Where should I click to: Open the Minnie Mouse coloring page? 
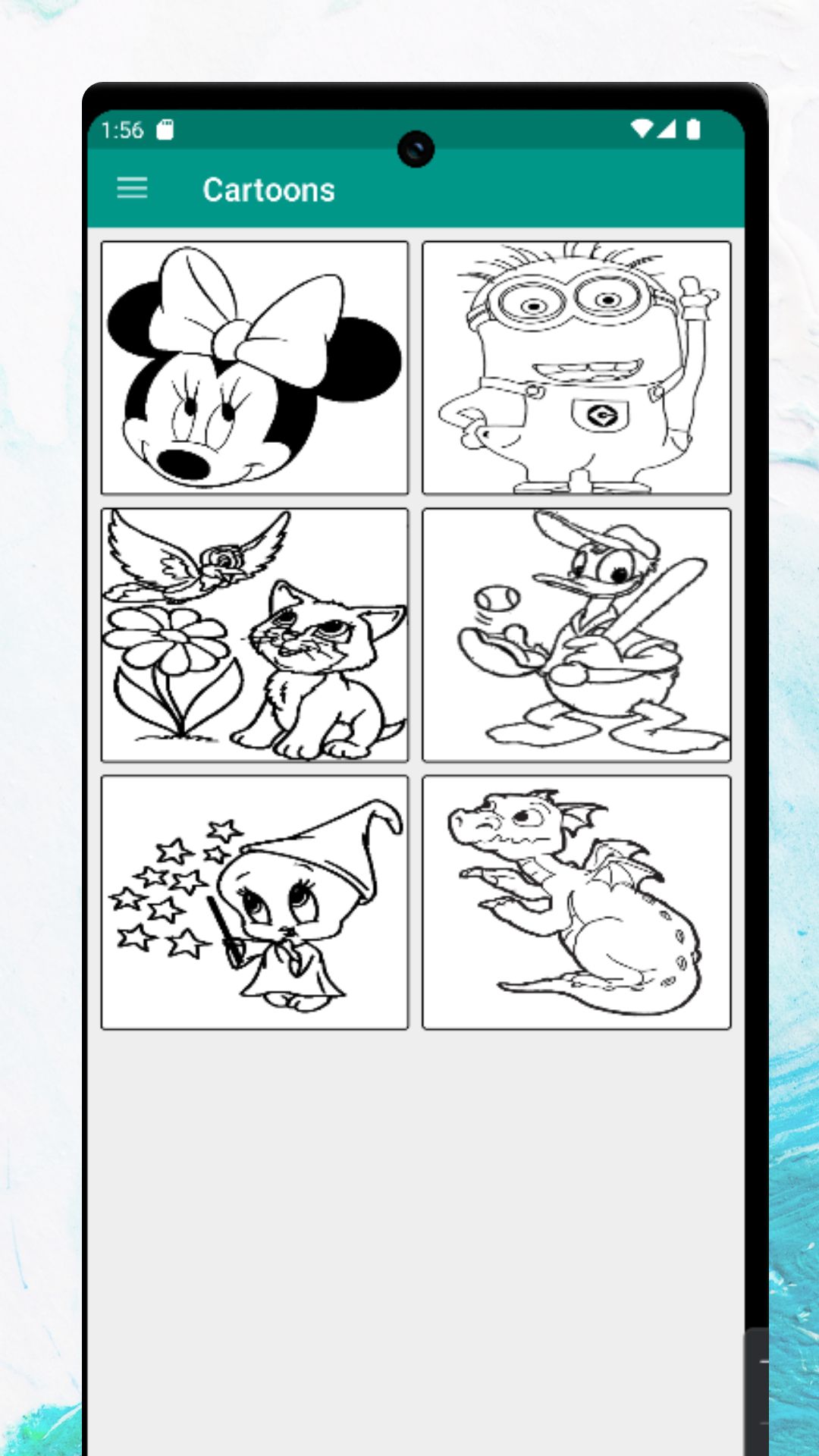(x=255, y=368)
